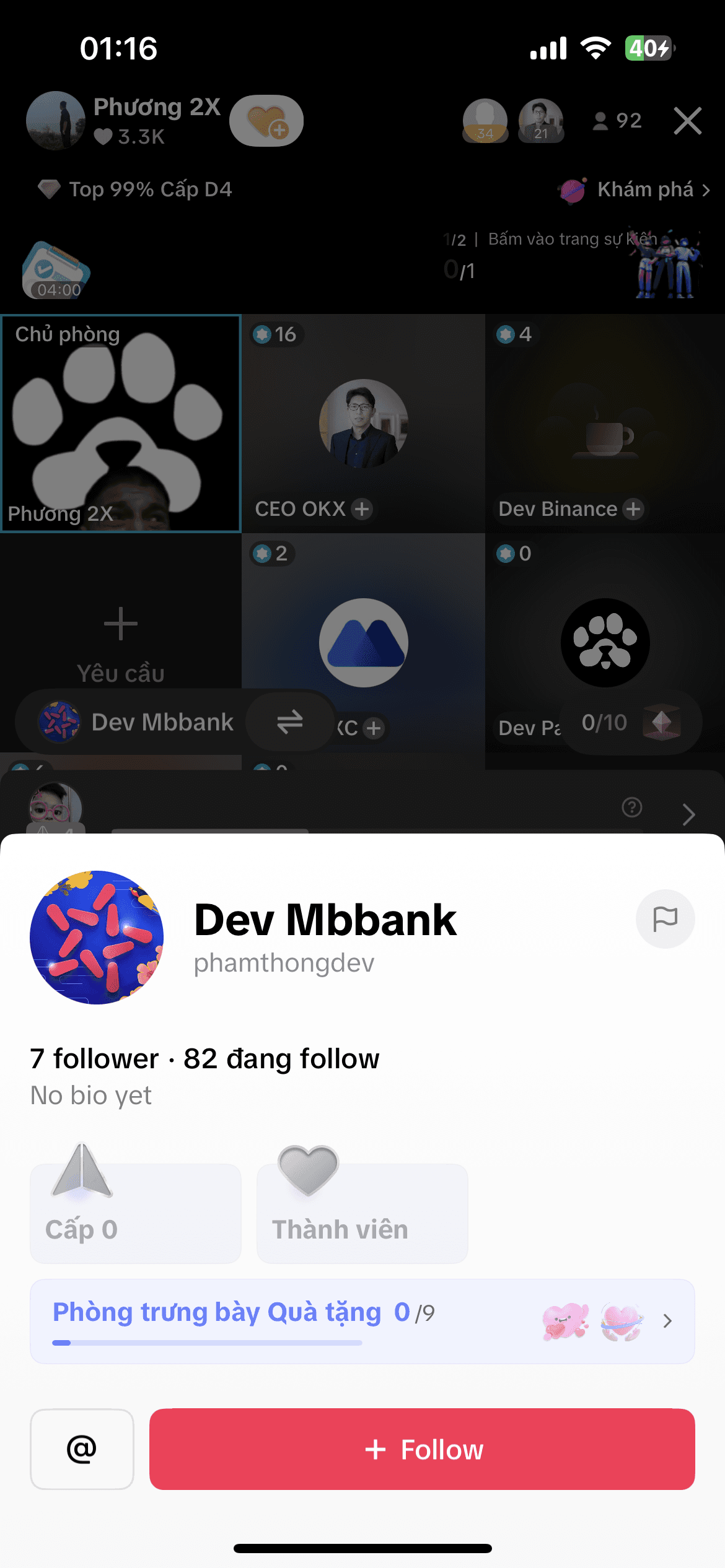Open the Thành viên membership badge
This screenshot has height=1568, width=725.
(362, 1213)
